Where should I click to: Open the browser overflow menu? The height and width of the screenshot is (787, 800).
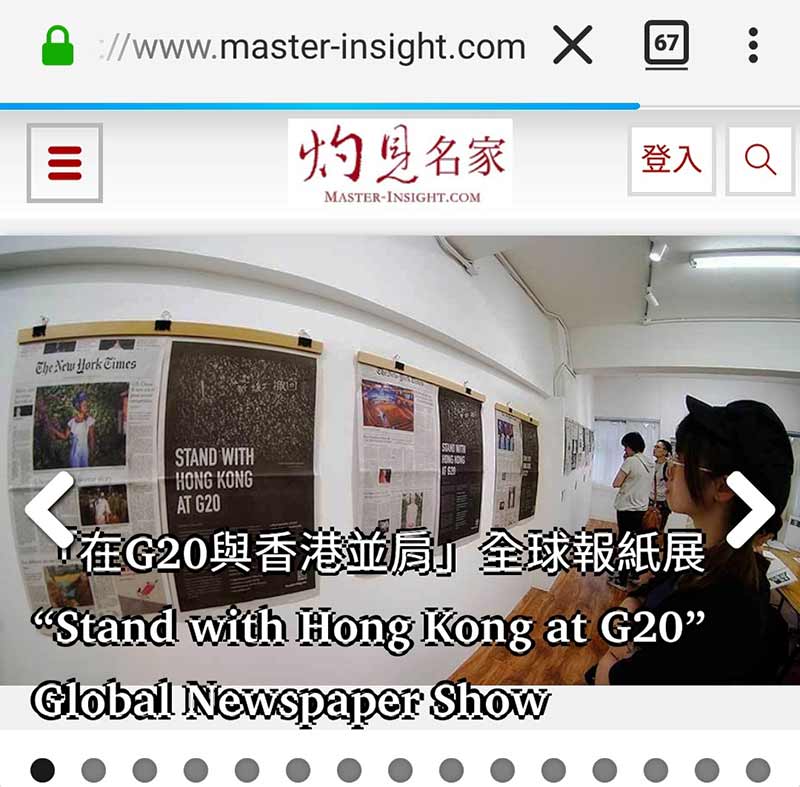(x=753, y=46)
